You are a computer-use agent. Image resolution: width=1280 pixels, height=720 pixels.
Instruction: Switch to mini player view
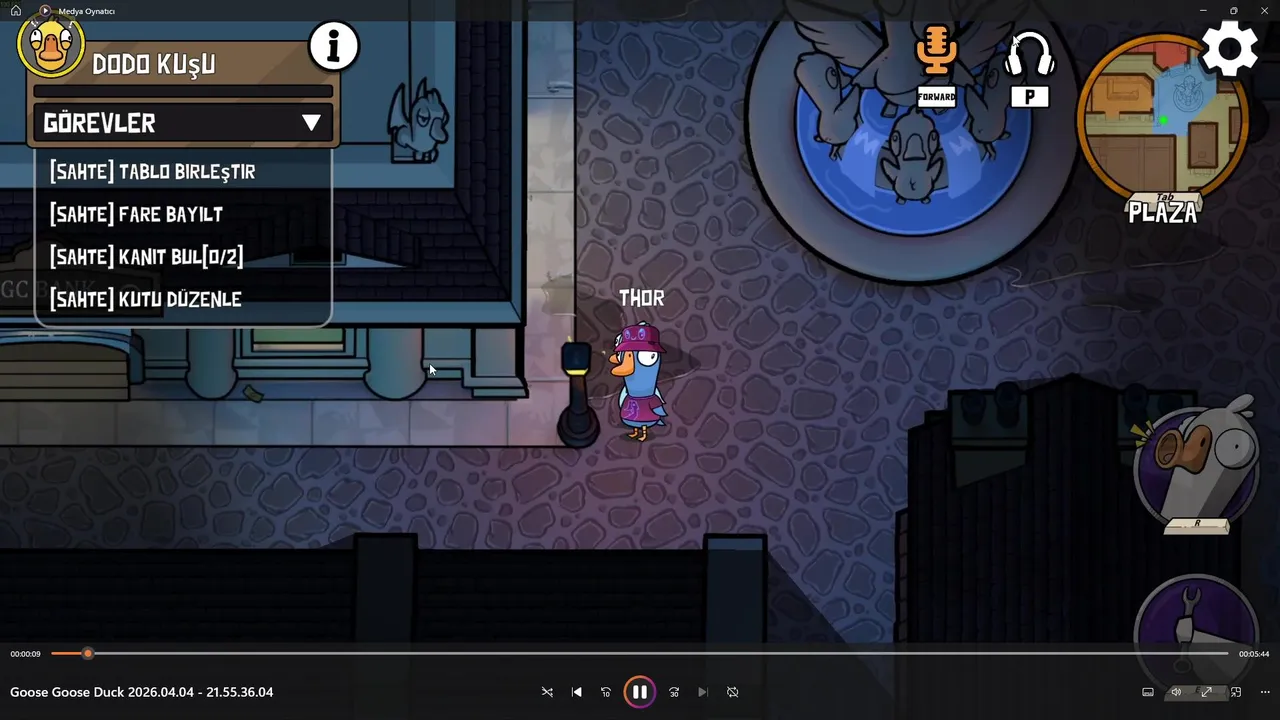point(1236,692)
